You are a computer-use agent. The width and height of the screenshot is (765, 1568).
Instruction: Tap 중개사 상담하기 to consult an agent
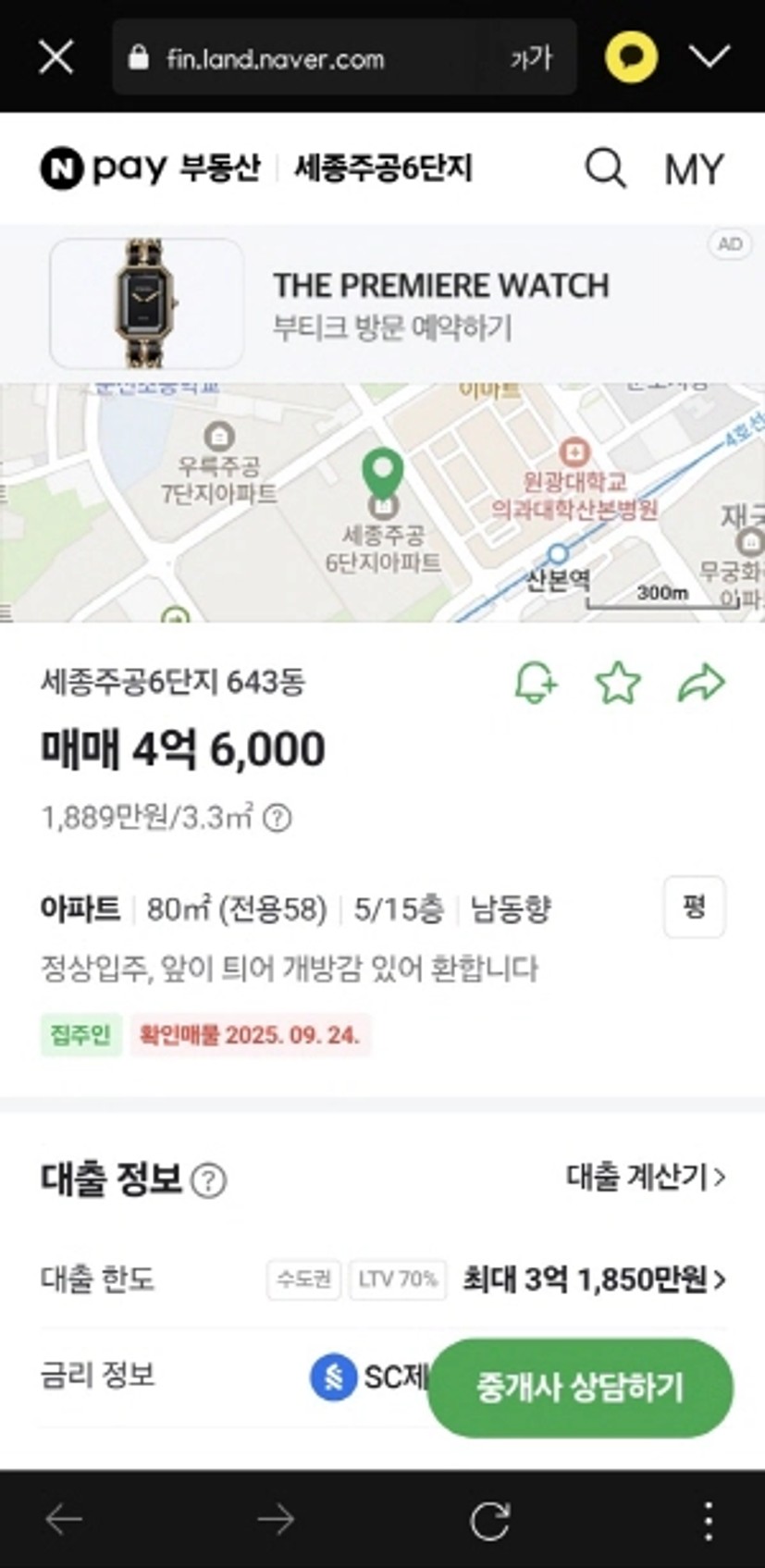[x=580, y=1388]
